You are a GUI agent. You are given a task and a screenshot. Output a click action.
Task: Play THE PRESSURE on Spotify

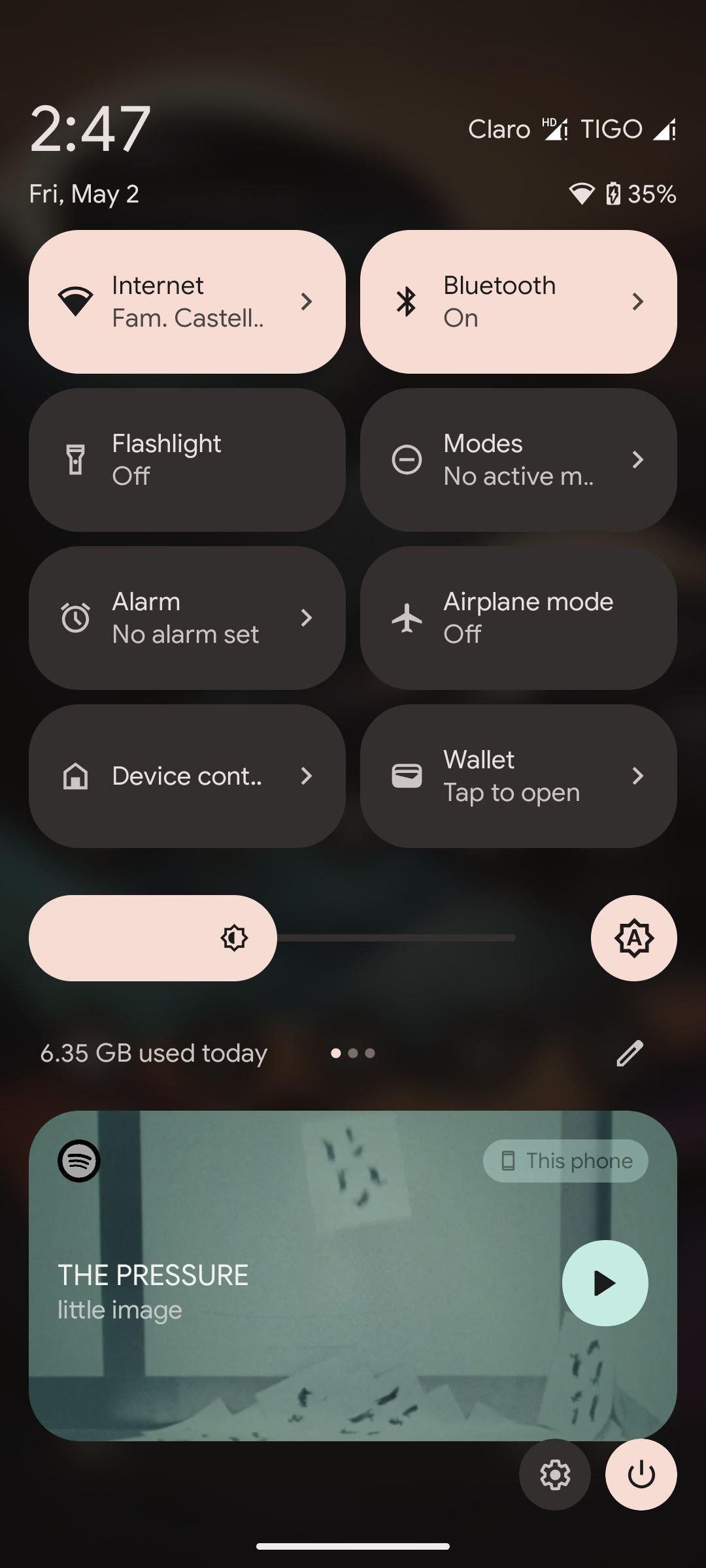(x=605, y=1283)
